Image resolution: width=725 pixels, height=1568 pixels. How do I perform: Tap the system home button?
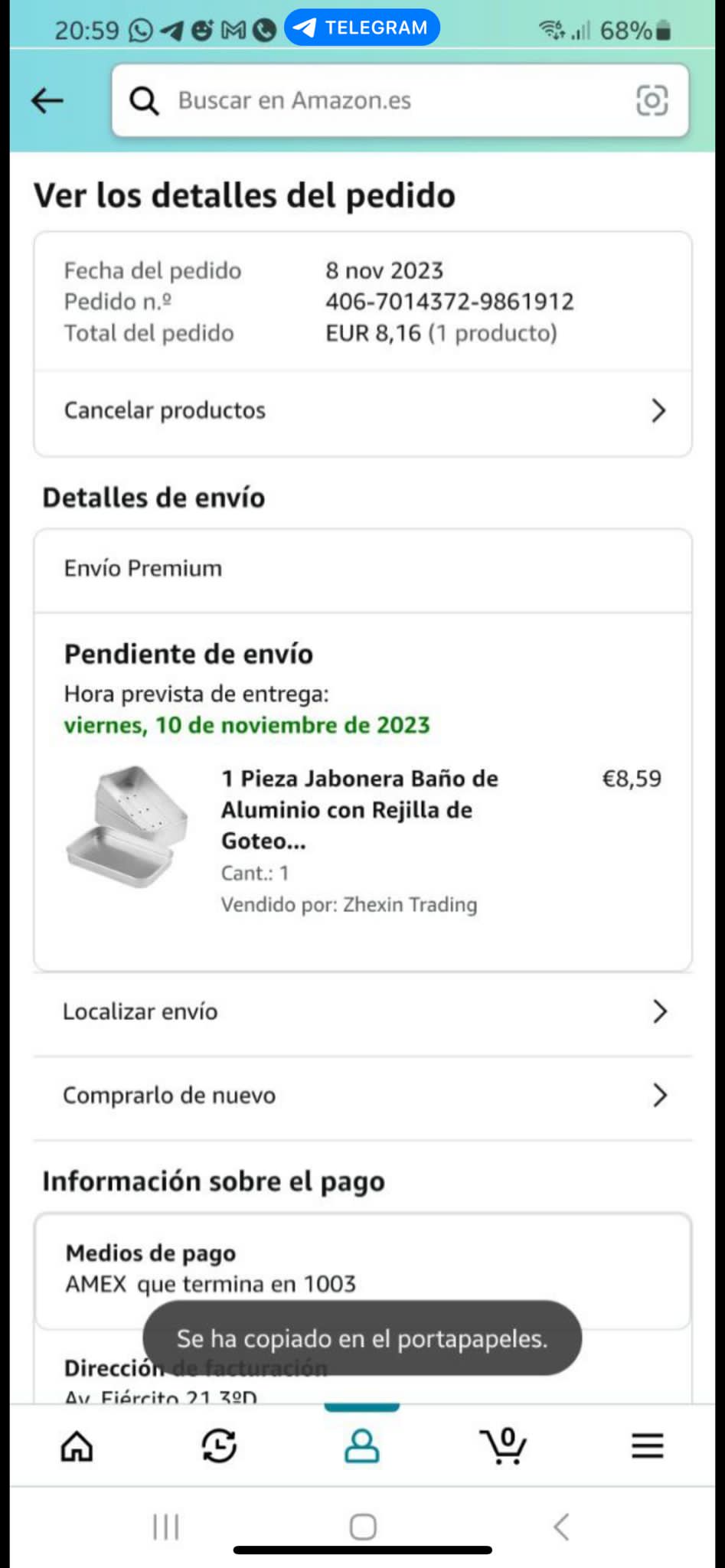coord(362,1527)
